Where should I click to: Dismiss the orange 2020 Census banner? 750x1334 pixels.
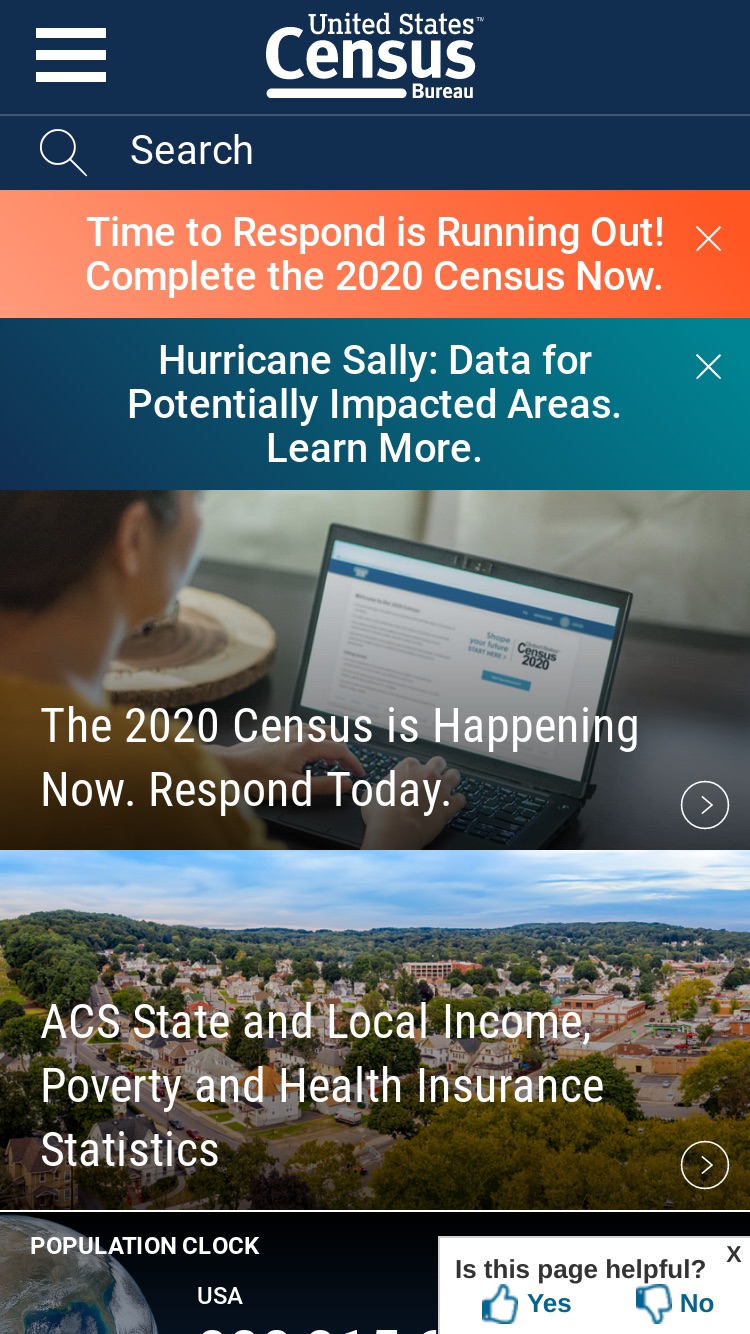708,238
